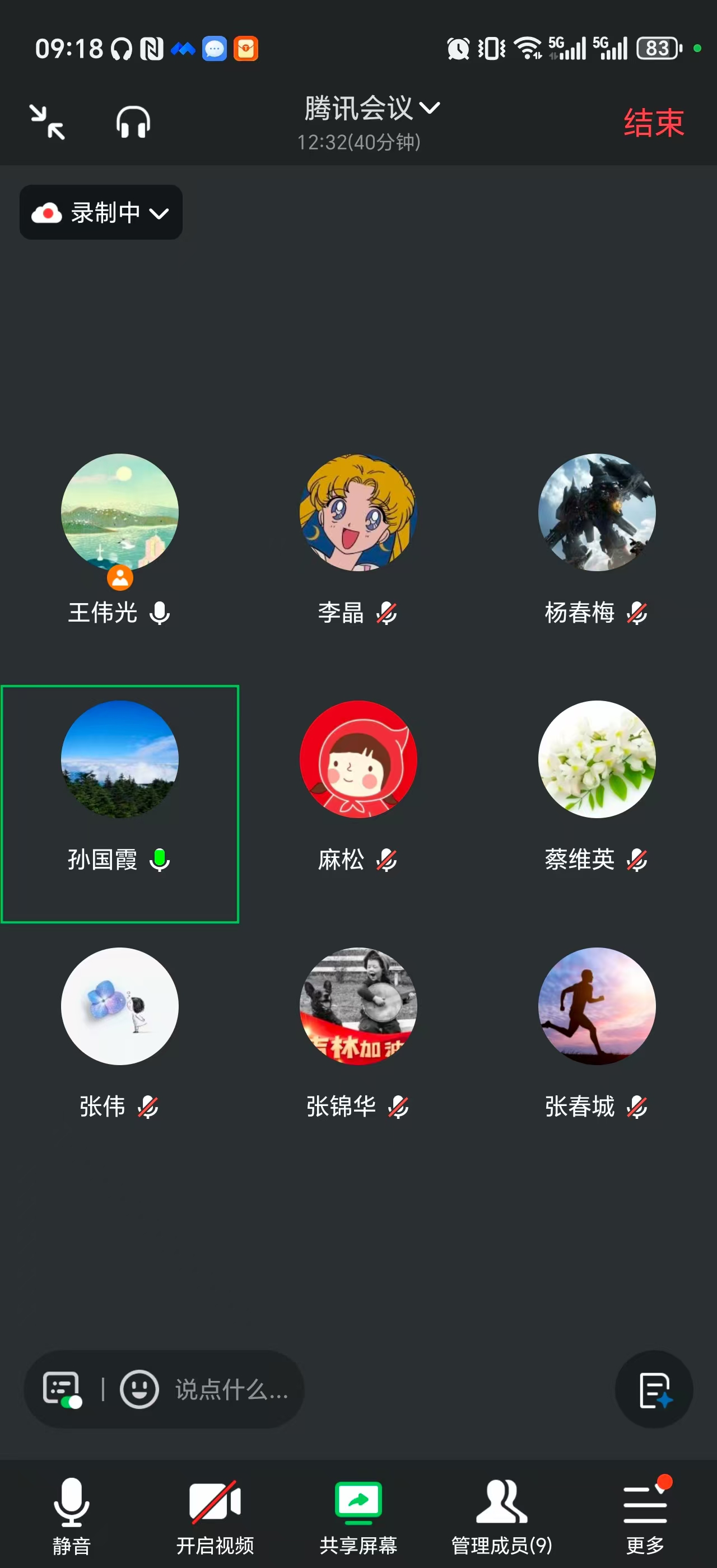Select participant 王伟光

click(x=119, y=512)
